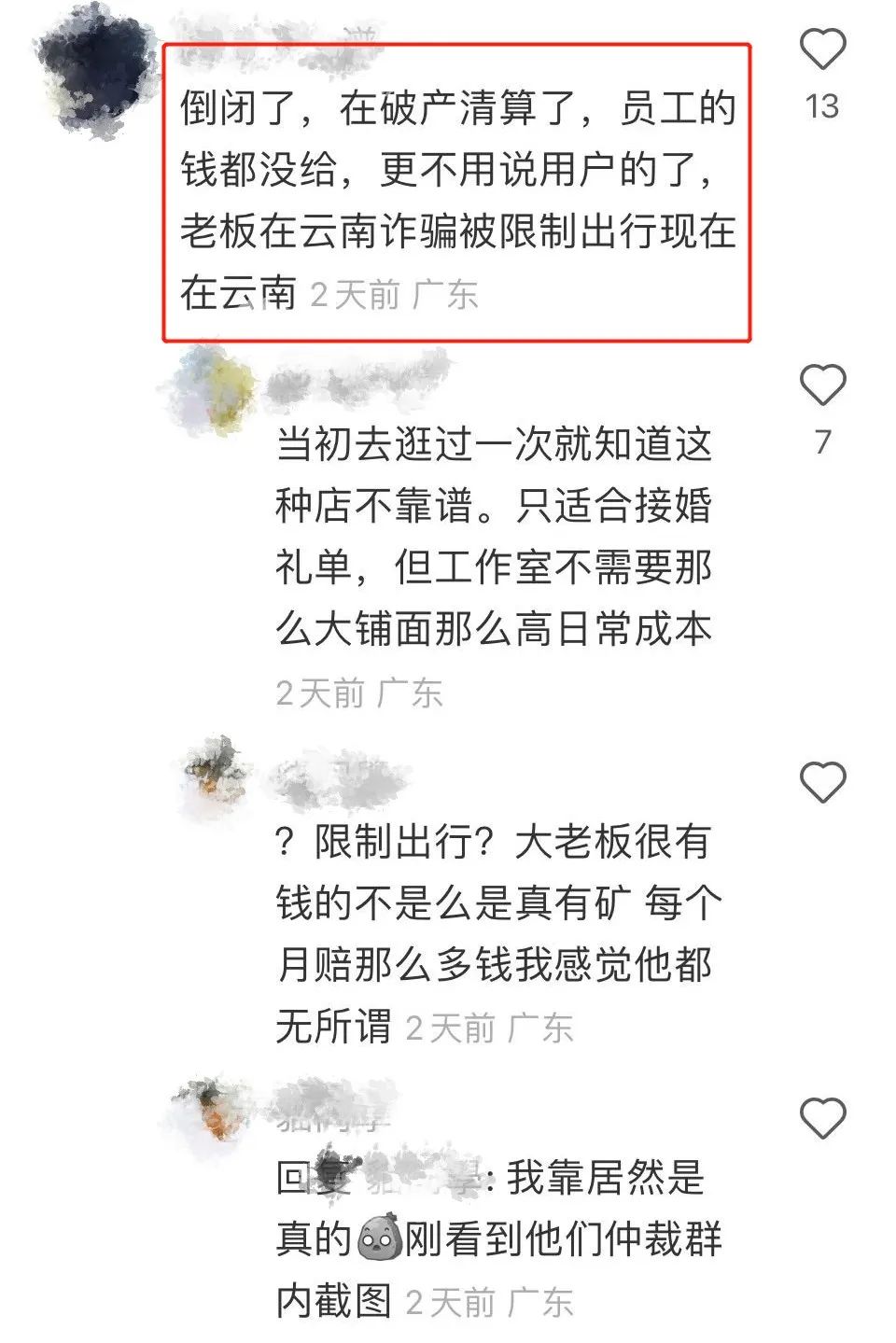The width and height of the screenshot is (896, 1343).
Task: Like the comment about 倒闭了 在破产清算了
Action: tap(822, 49)
